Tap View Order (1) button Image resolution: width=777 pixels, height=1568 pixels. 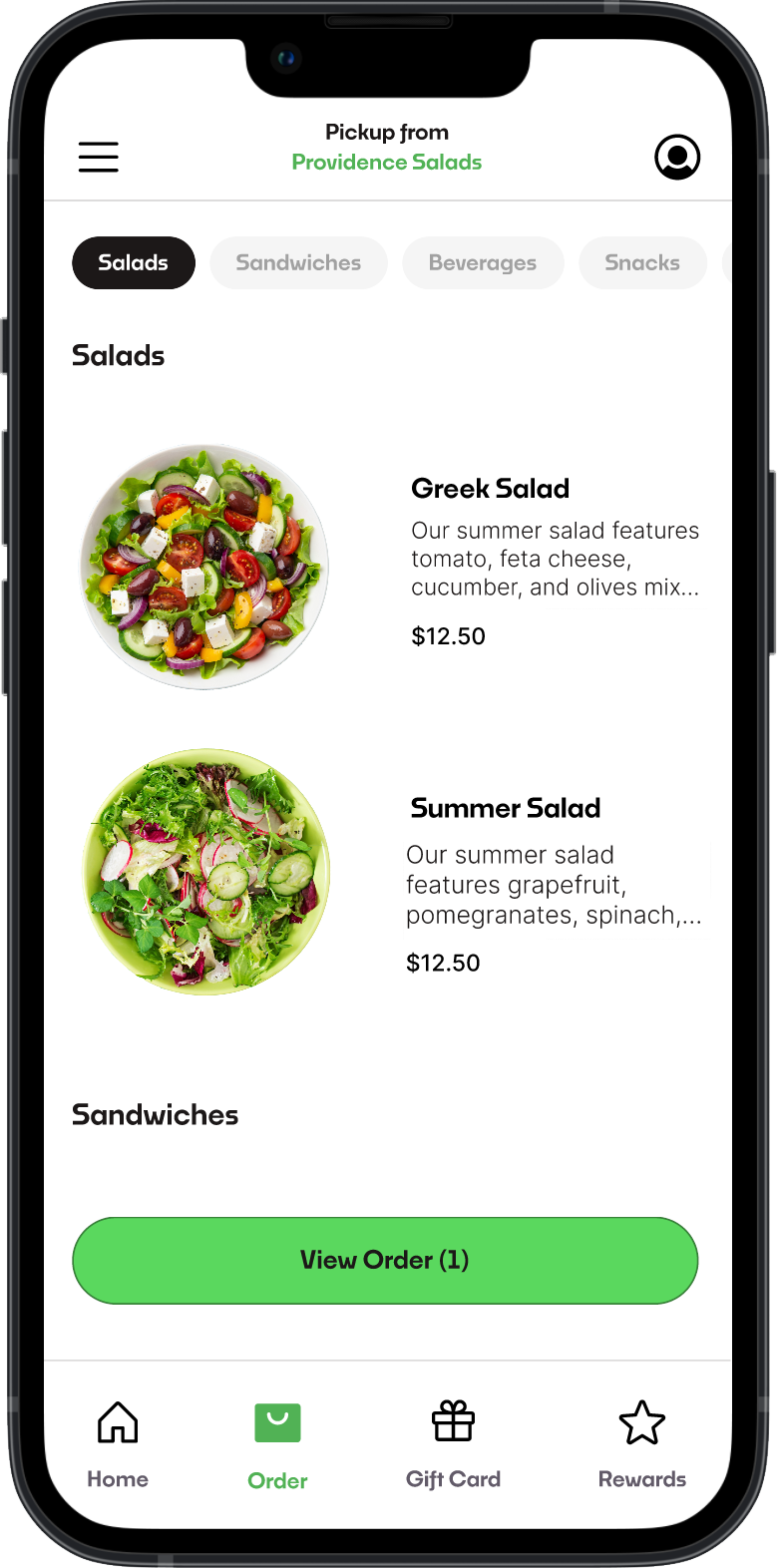(385, 1260)
